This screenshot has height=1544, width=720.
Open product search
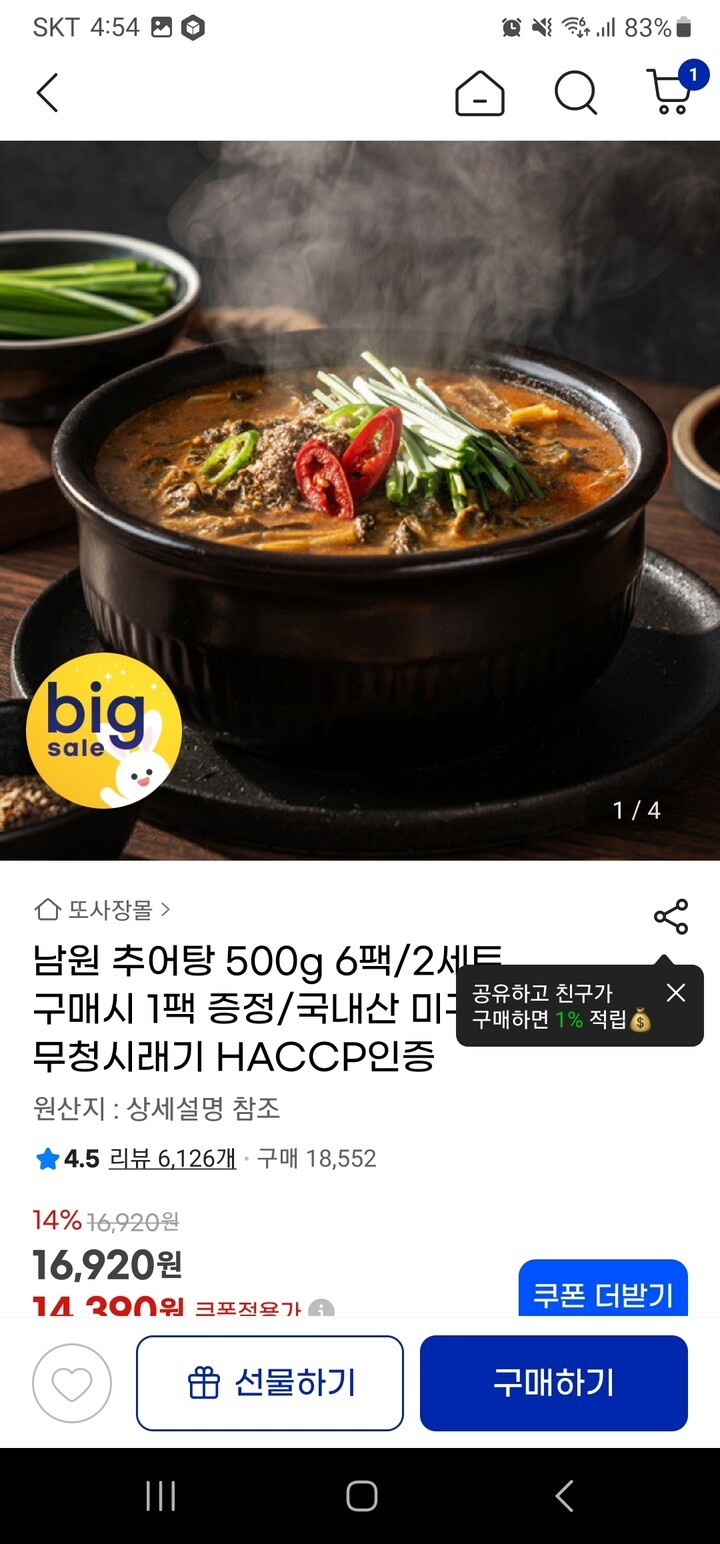[575, 94]
